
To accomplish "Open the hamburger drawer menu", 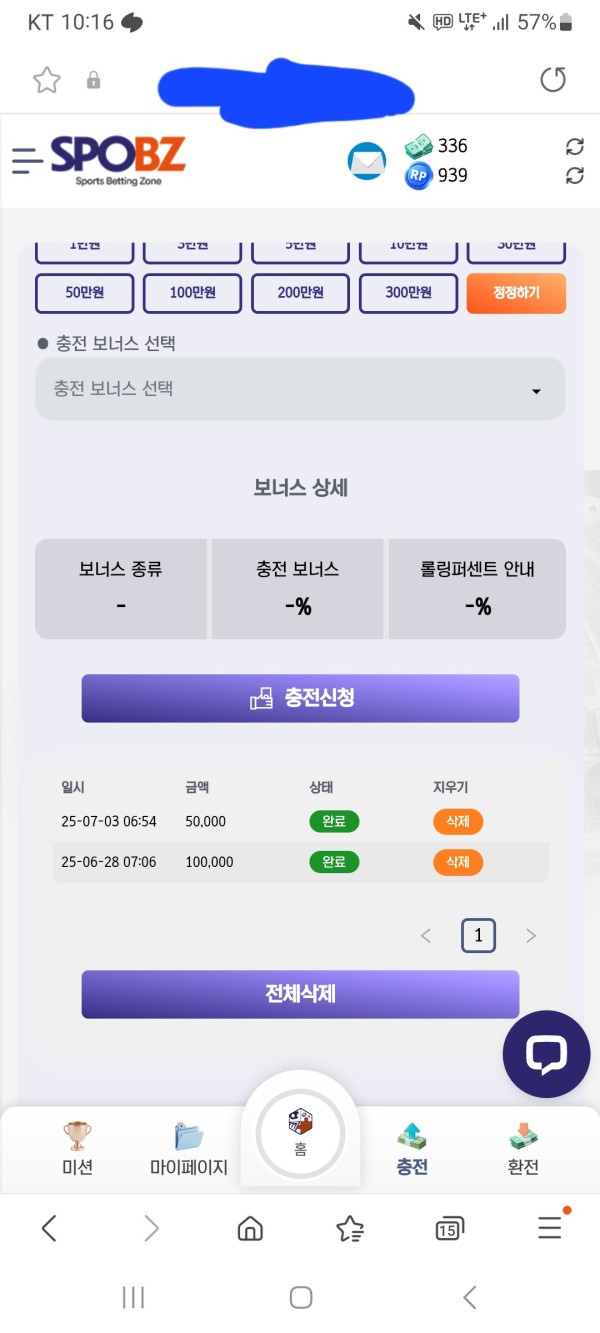I will (27, 160).
